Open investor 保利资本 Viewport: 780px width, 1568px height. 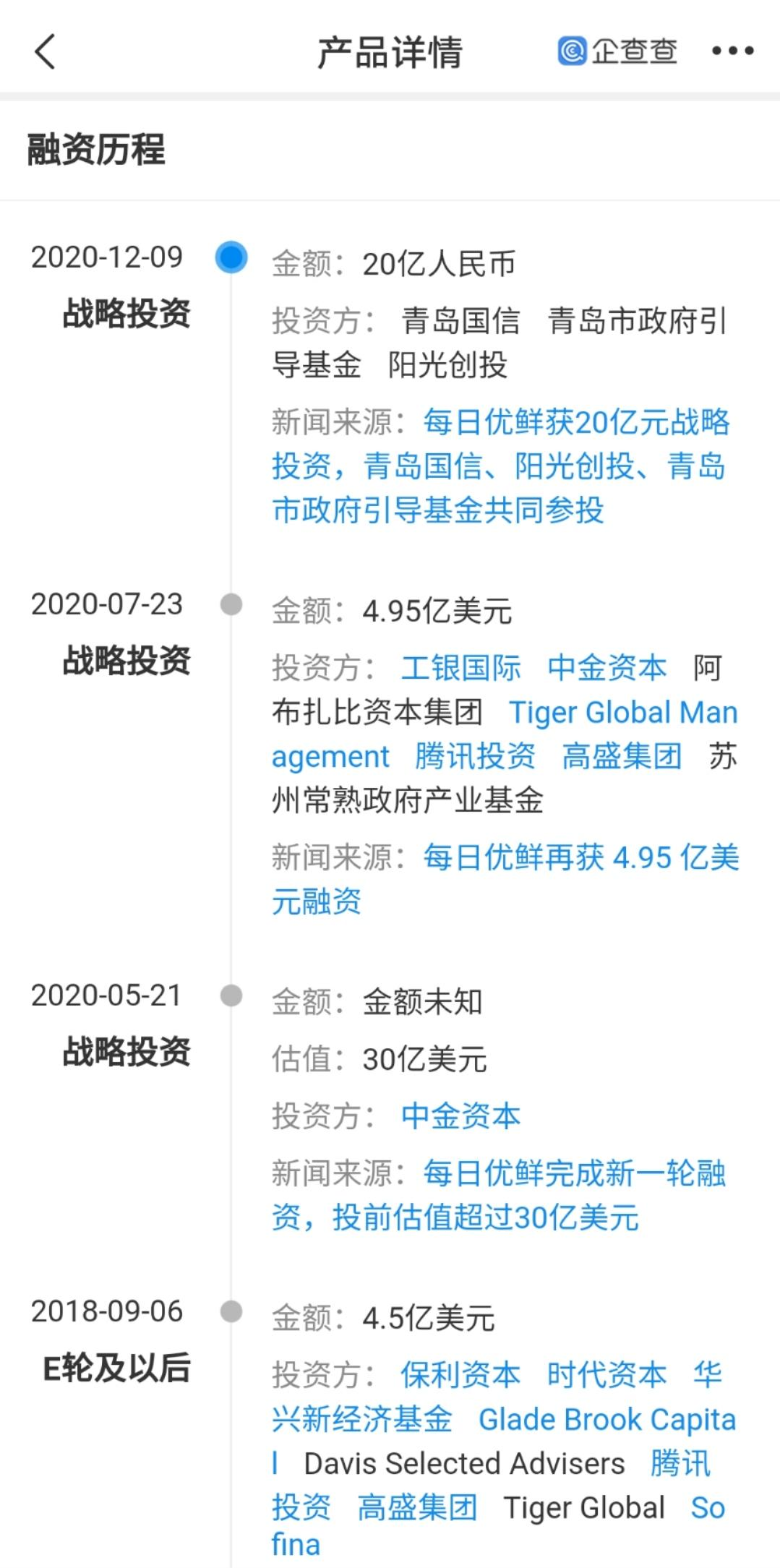point(460,1375)
